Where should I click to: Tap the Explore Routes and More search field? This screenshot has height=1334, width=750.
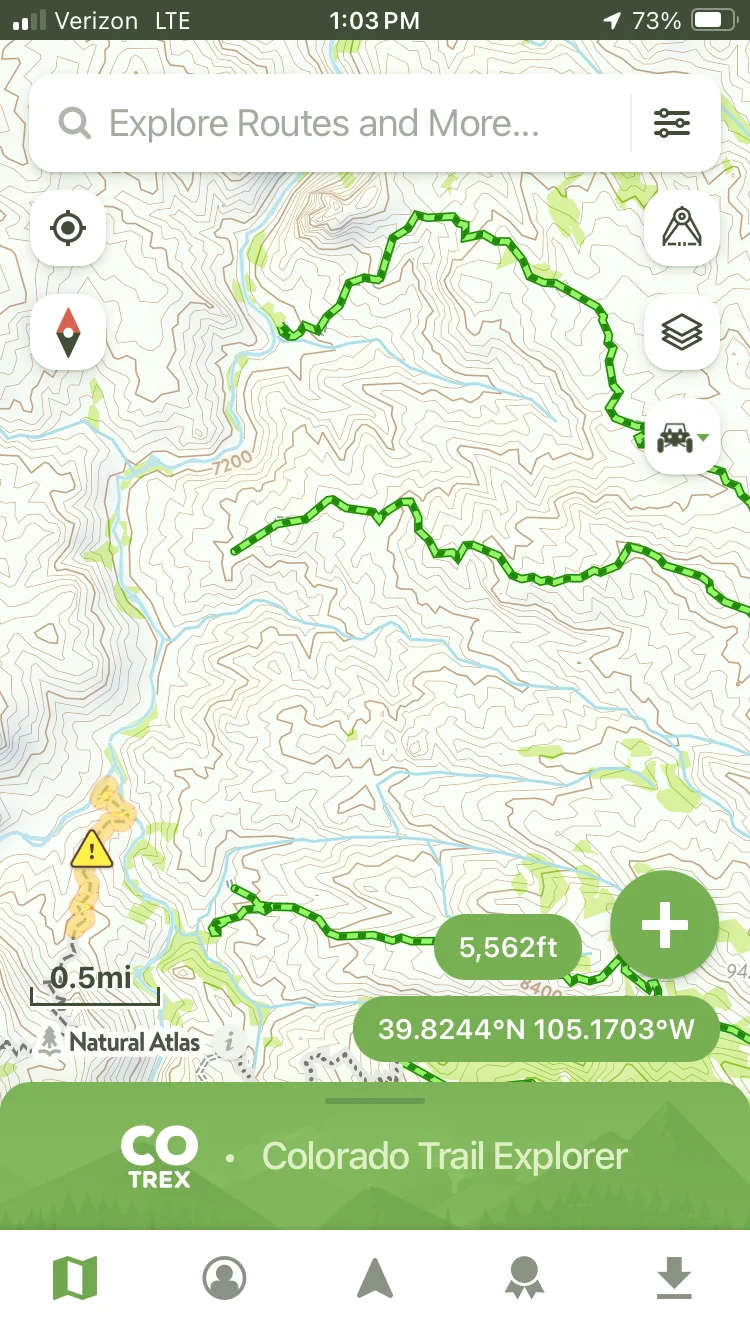[x=325, y=124]
